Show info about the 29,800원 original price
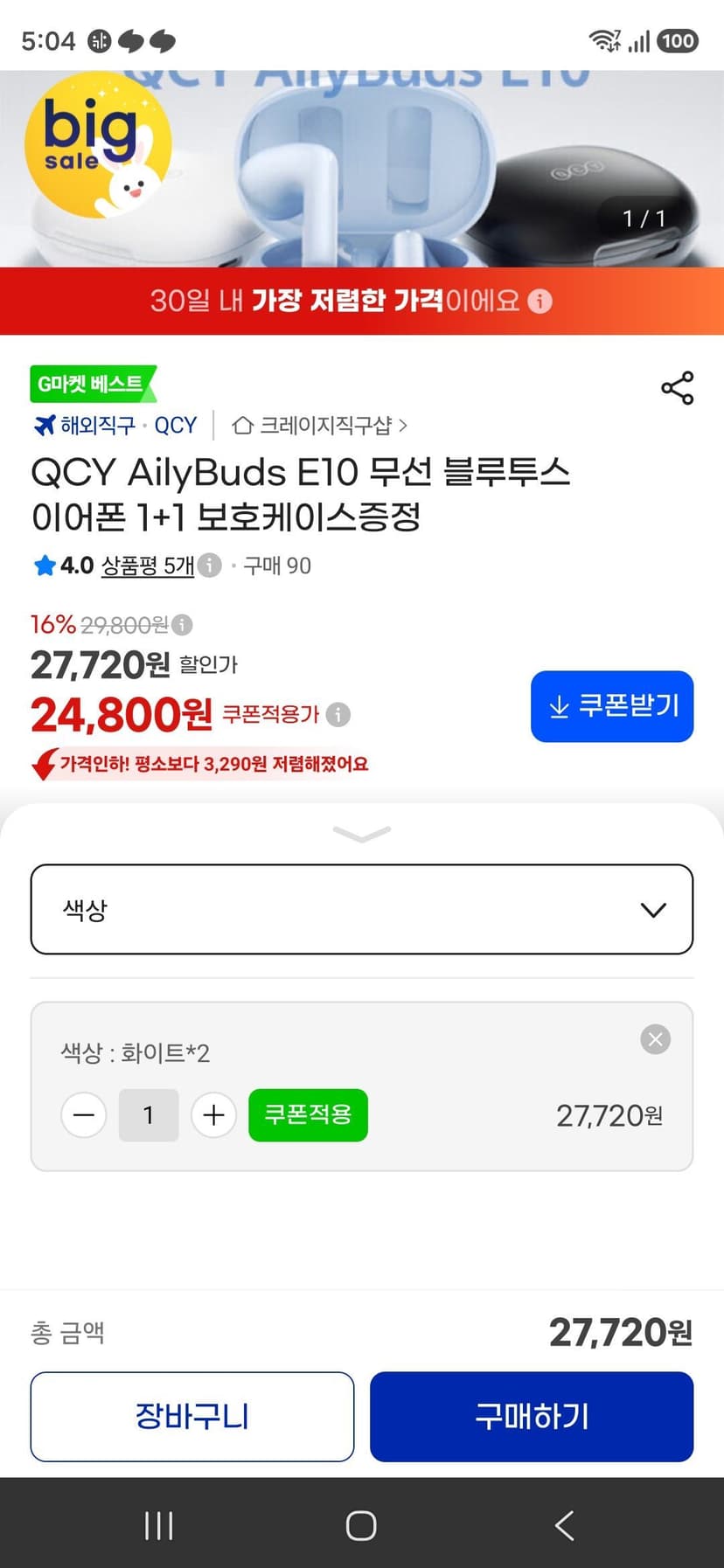The image size is (724, 1568). [x=182, y=625]
